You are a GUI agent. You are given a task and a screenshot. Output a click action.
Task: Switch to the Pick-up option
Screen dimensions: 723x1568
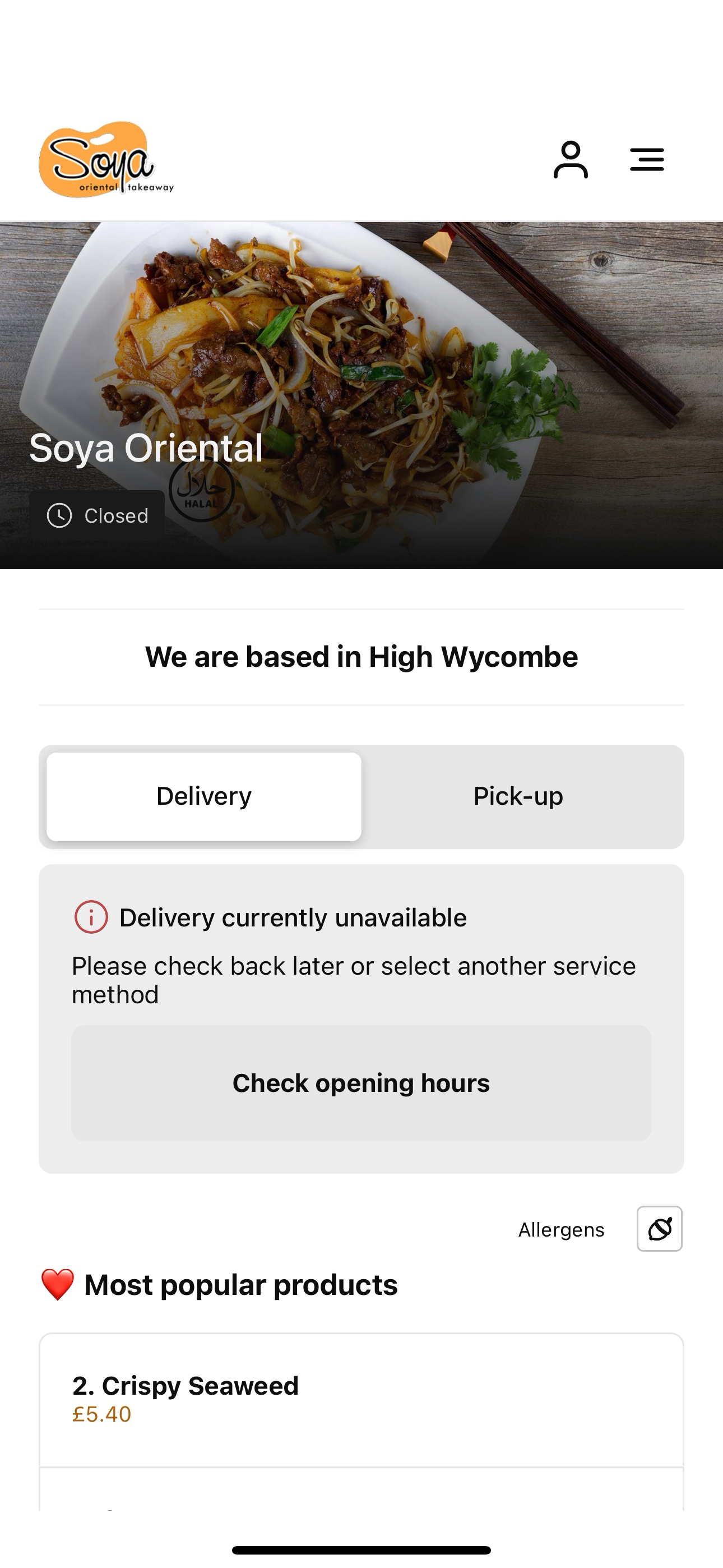[x=518, y=796]
